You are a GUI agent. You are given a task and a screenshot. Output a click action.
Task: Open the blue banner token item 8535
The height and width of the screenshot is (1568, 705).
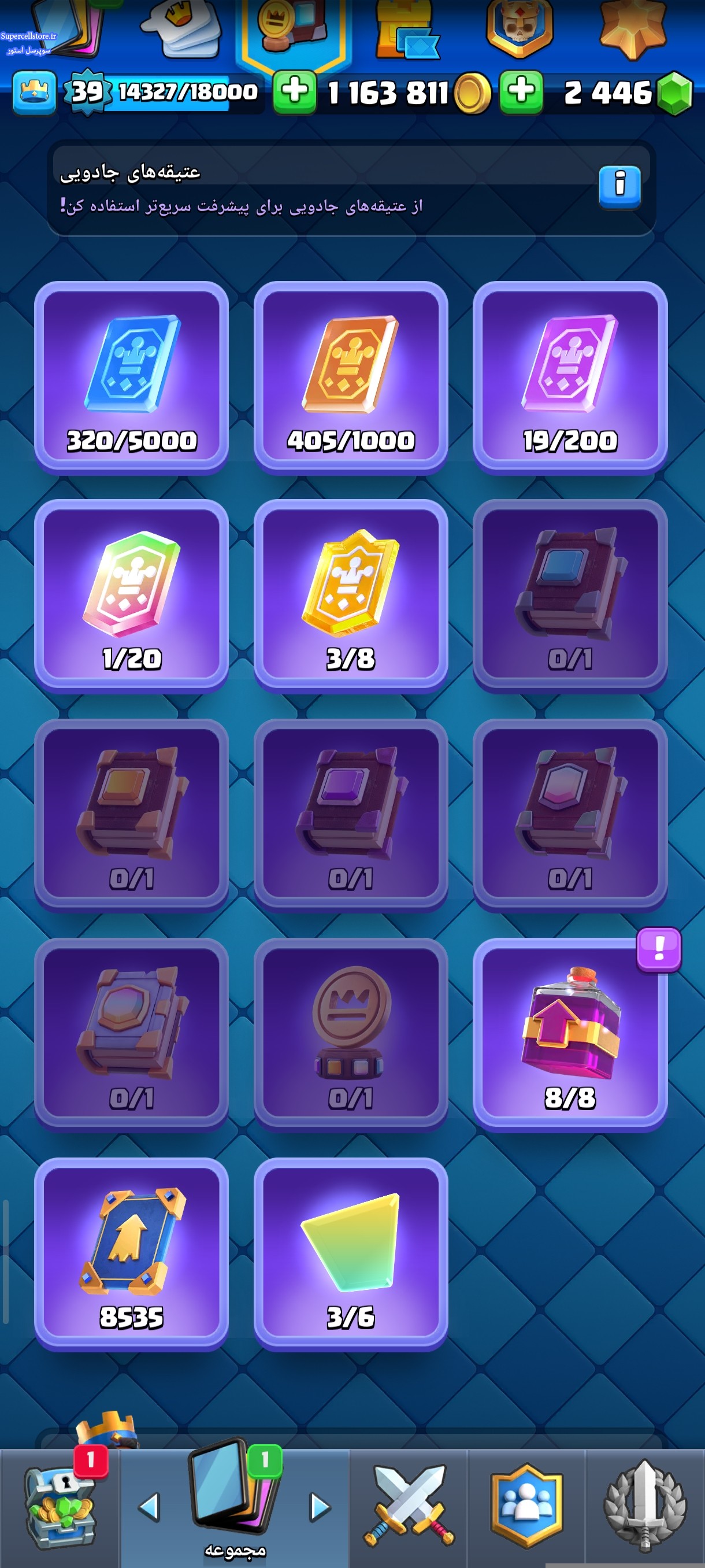coord(131,1253)
